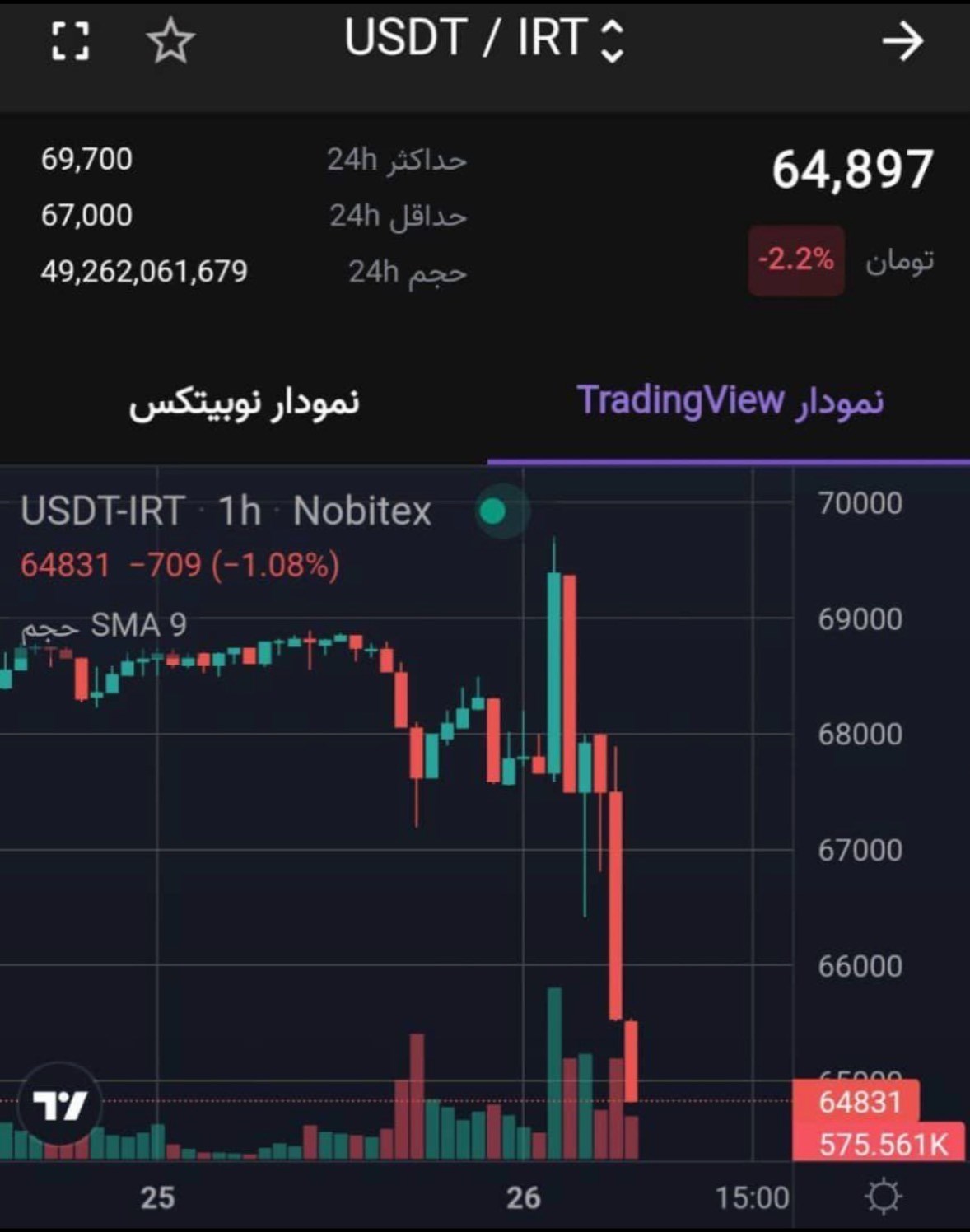Change the 1h chart interval

pos(239,511)
